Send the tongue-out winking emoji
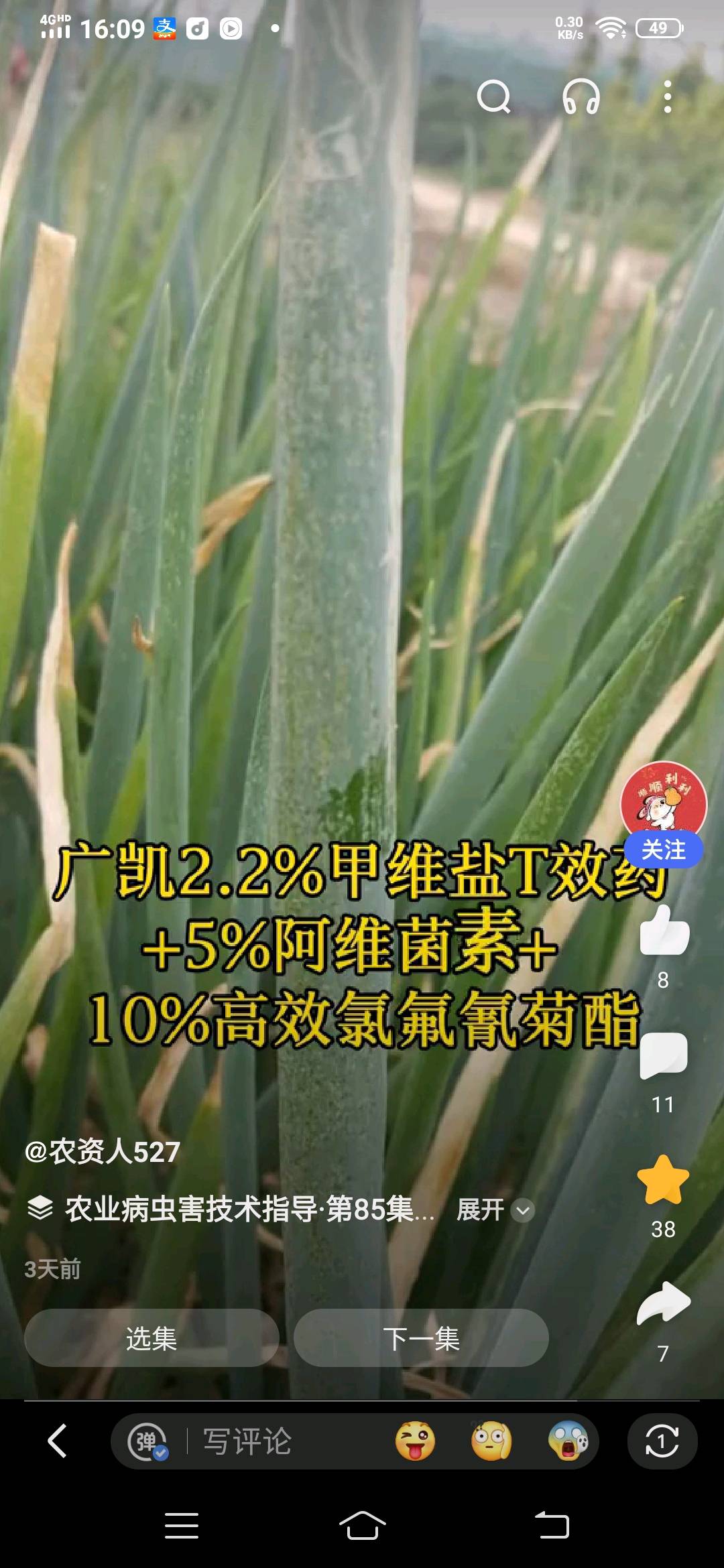The width and height of the screenshot is (724, 1568). click(x=415, y=1441)
